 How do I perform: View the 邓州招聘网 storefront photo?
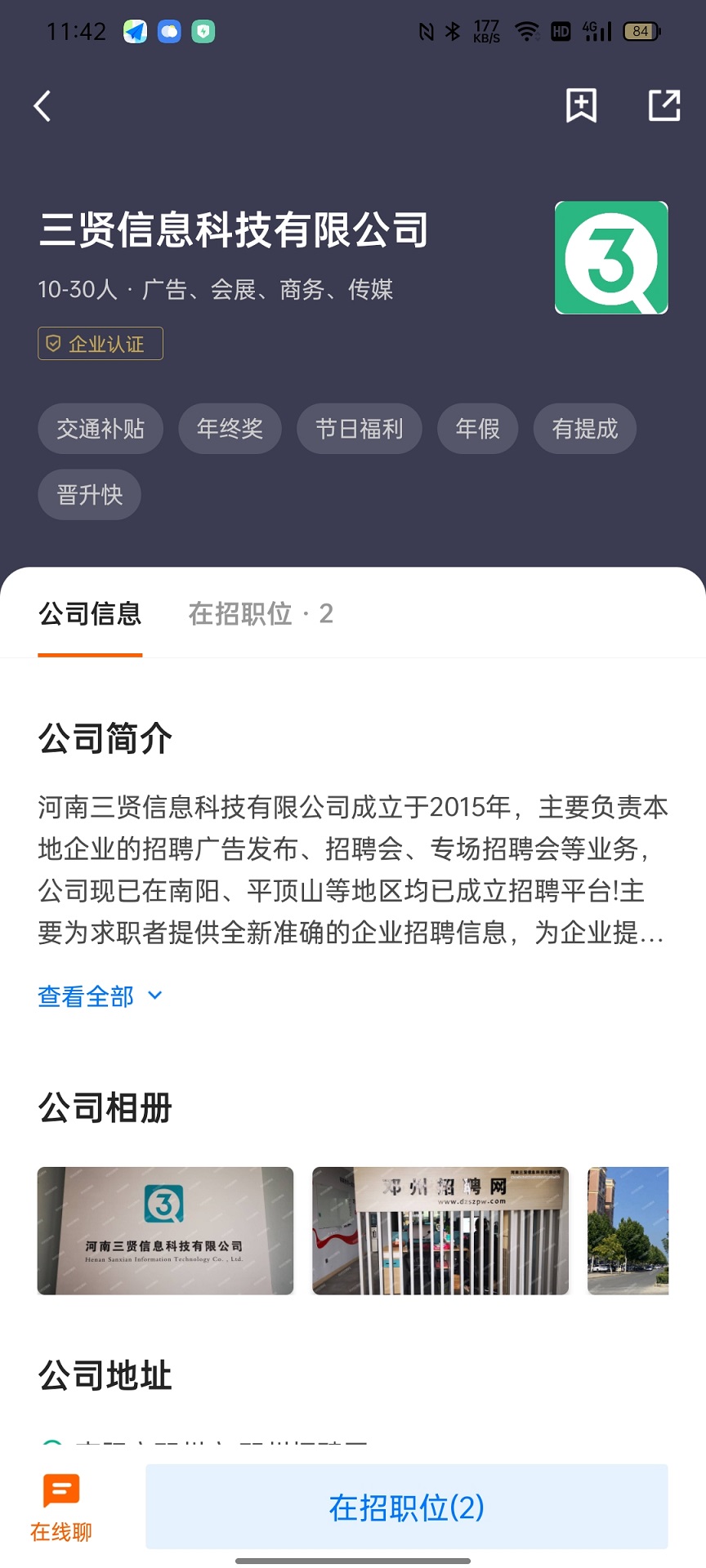tap(440, 1230)
